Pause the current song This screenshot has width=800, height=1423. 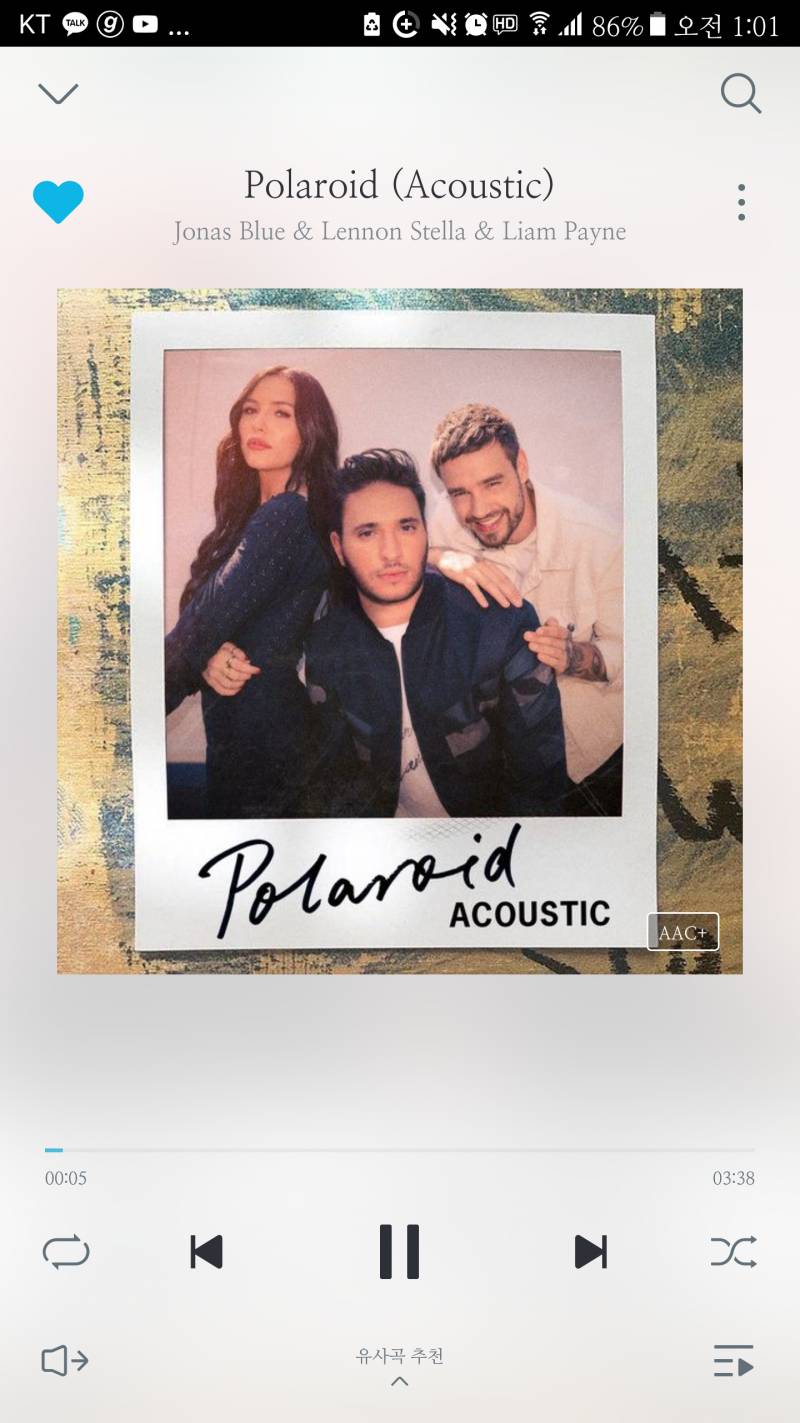point(399,1251)
